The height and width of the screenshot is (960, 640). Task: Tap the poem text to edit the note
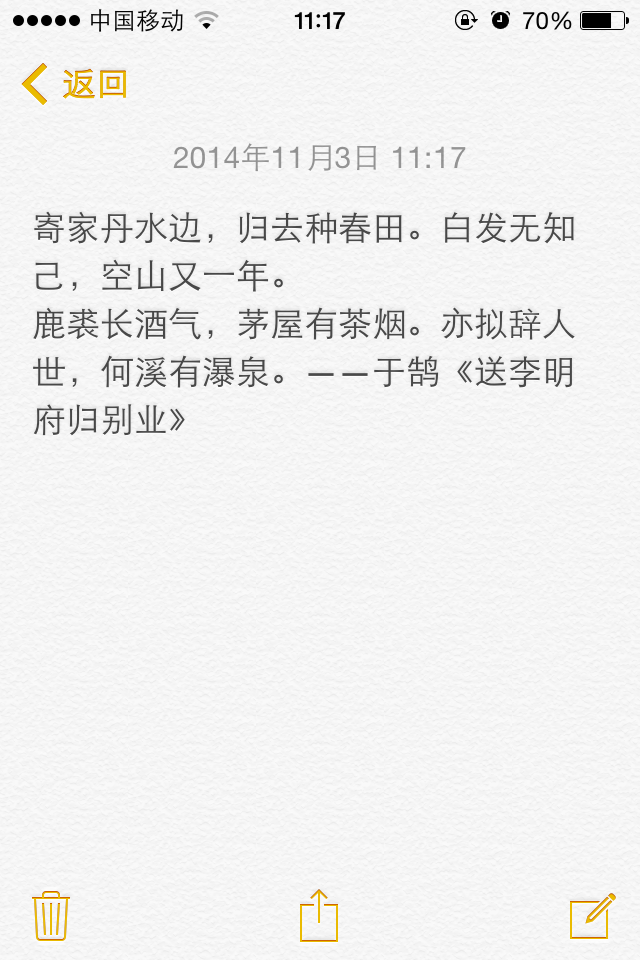pos(304,324)
